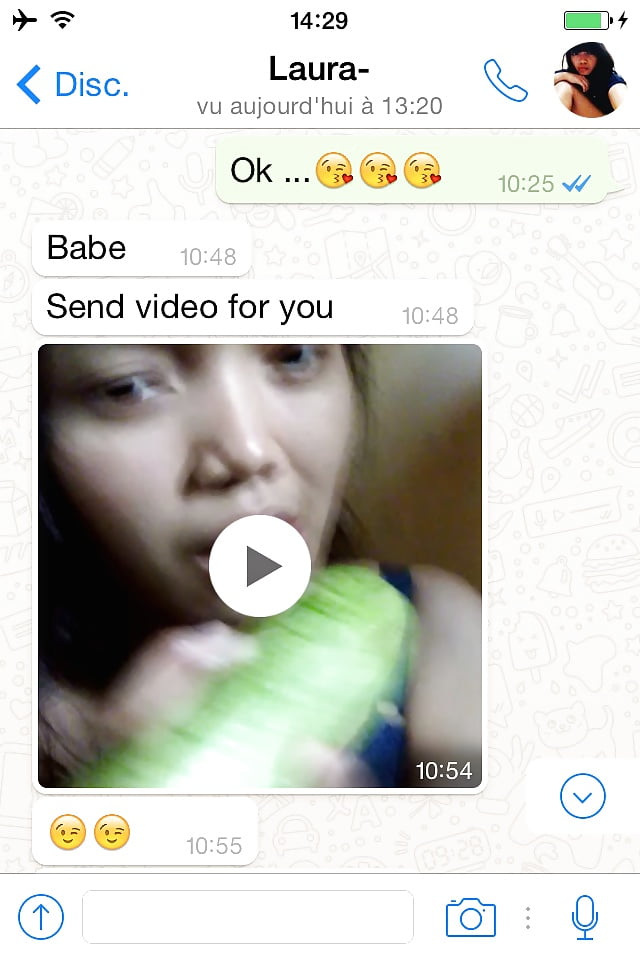Viewport: 640px width, 960px height.
Task: Jump to the bottom of the chat
Action: pos(583,797)
